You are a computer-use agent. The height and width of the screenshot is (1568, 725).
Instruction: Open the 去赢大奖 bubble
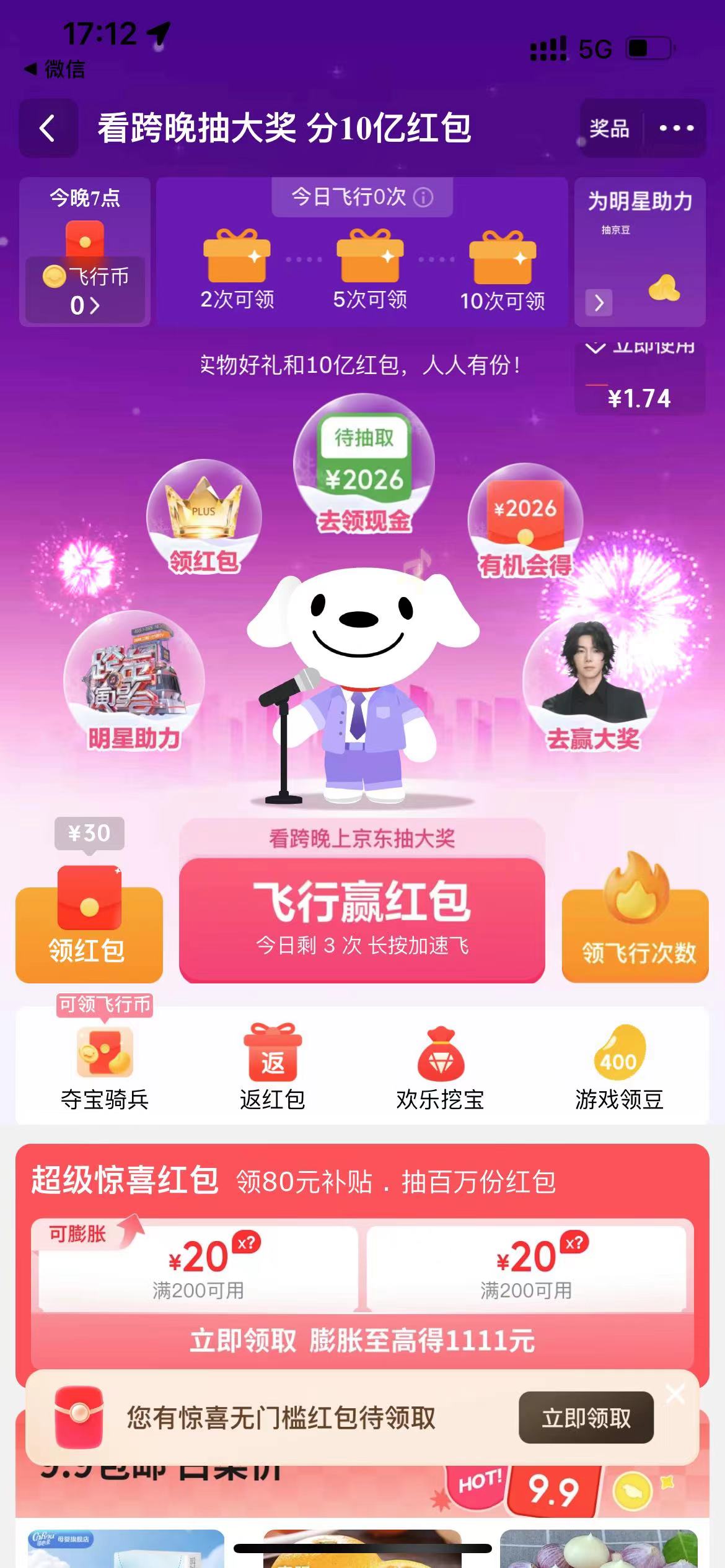593,684
